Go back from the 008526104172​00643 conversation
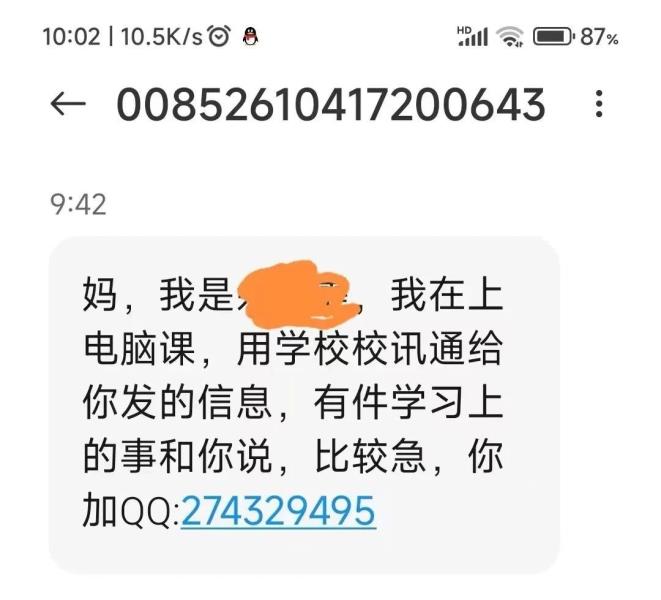The width and height of the screenshot is (661, 600). coord(68,105)
